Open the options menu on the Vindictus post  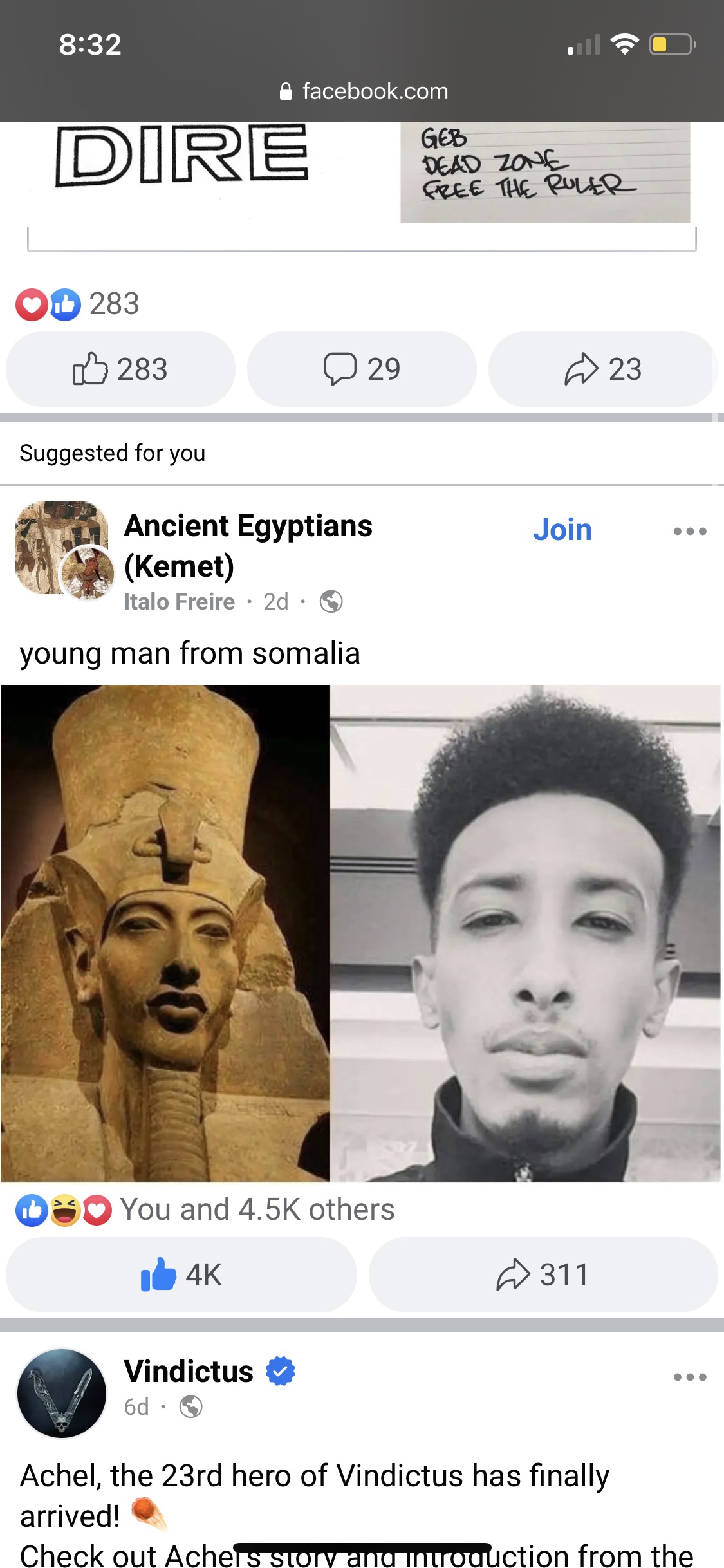coord(690,1377)
